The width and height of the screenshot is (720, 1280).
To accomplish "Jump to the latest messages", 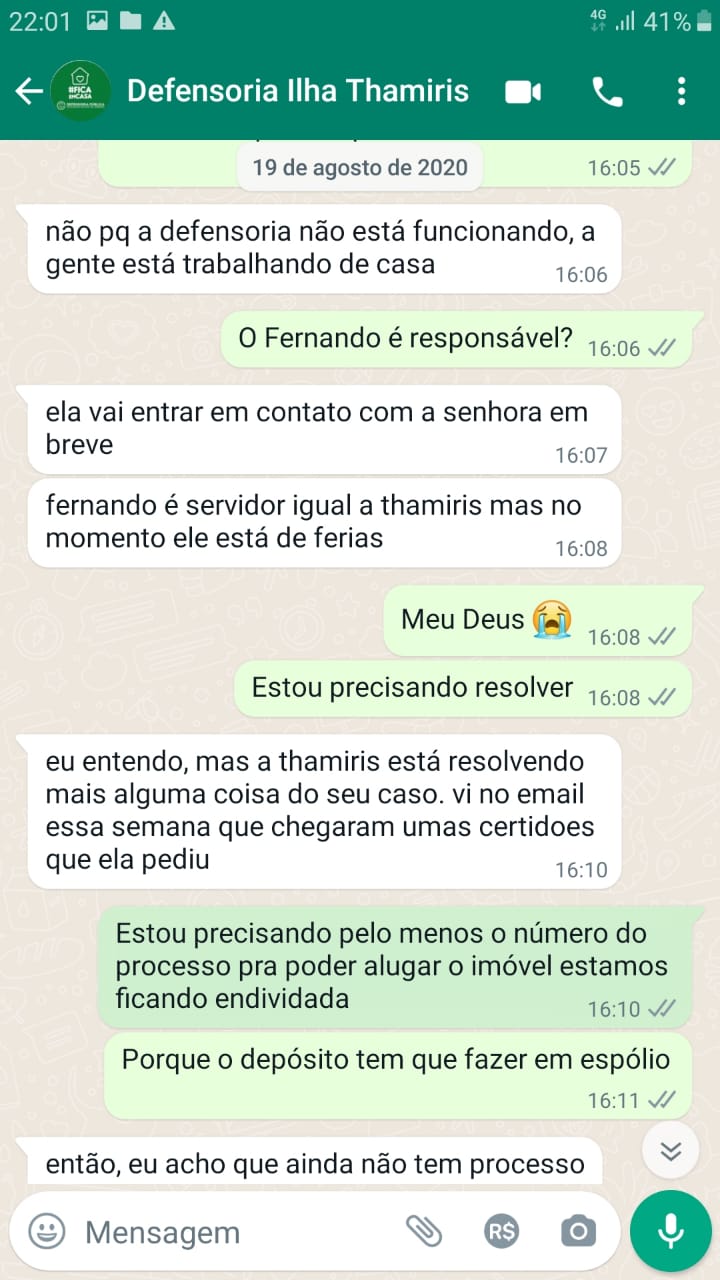I will click(x=670, y=1151).
